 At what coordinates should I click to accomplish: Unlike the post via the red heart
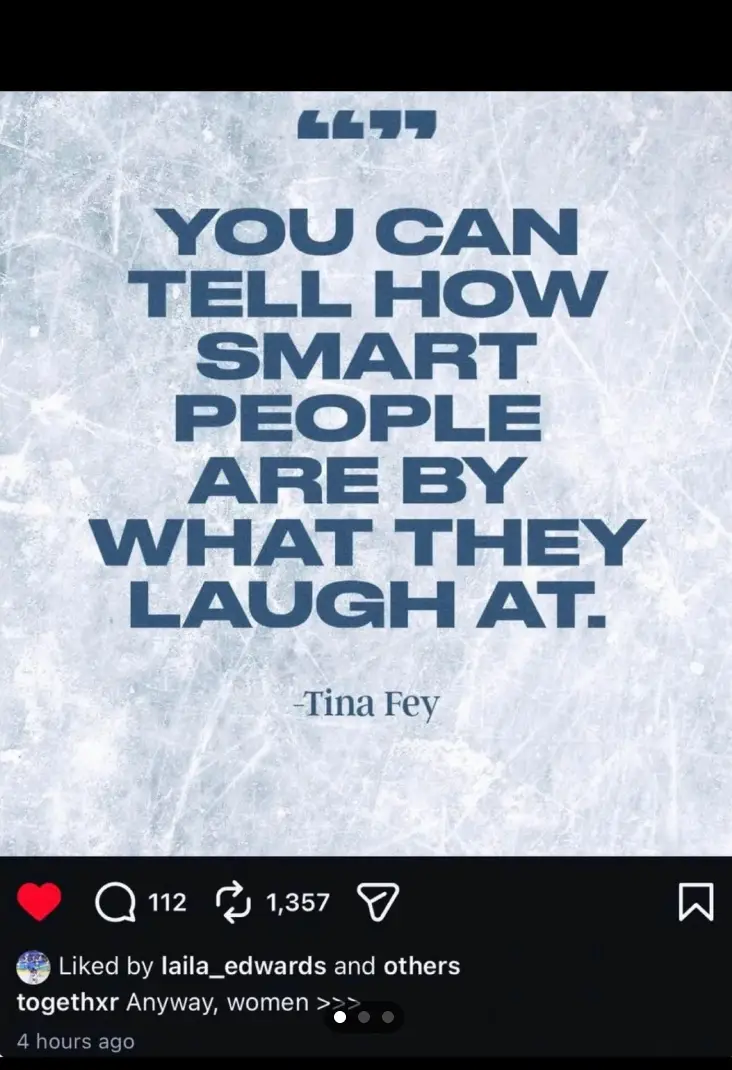coord(40,902)
